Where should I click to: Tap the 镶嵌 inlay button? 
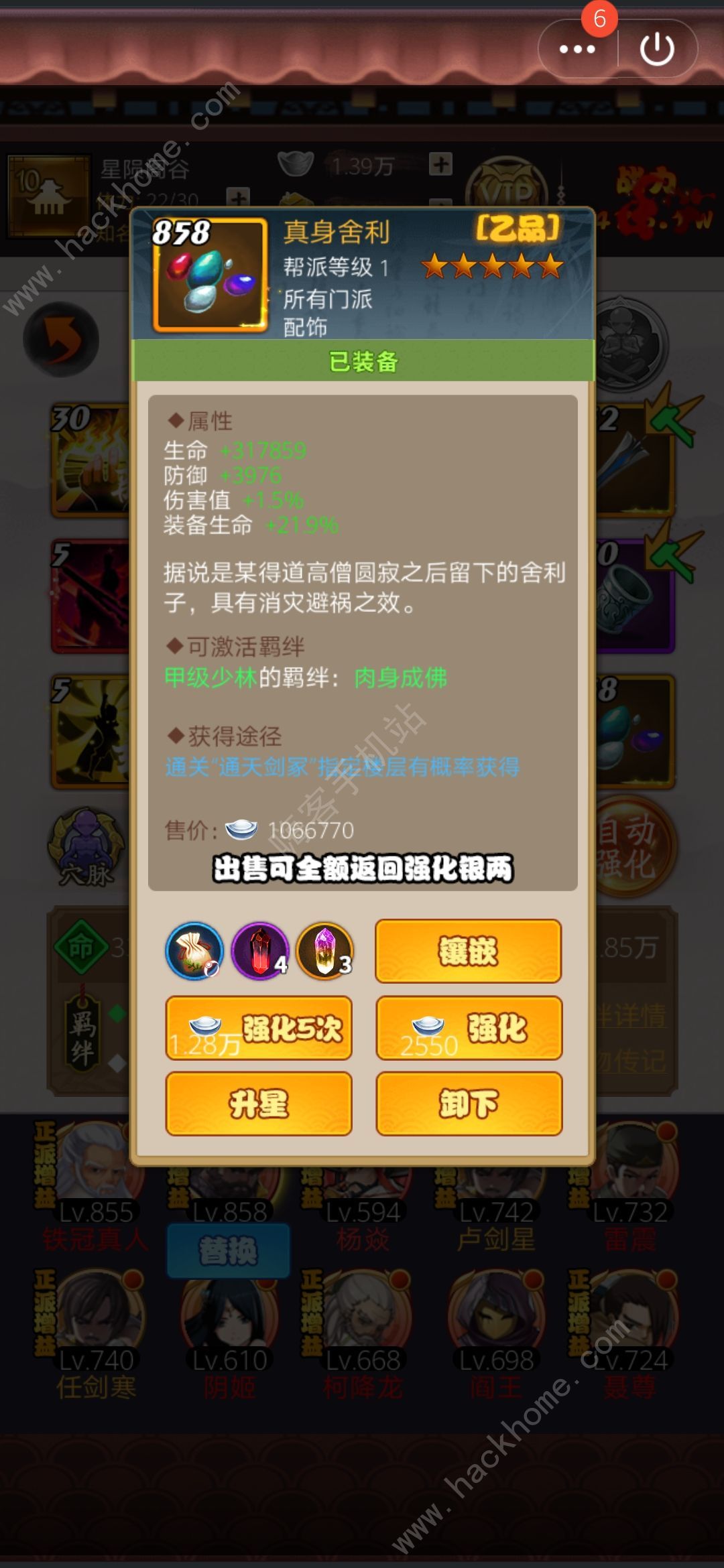point(468,951)
